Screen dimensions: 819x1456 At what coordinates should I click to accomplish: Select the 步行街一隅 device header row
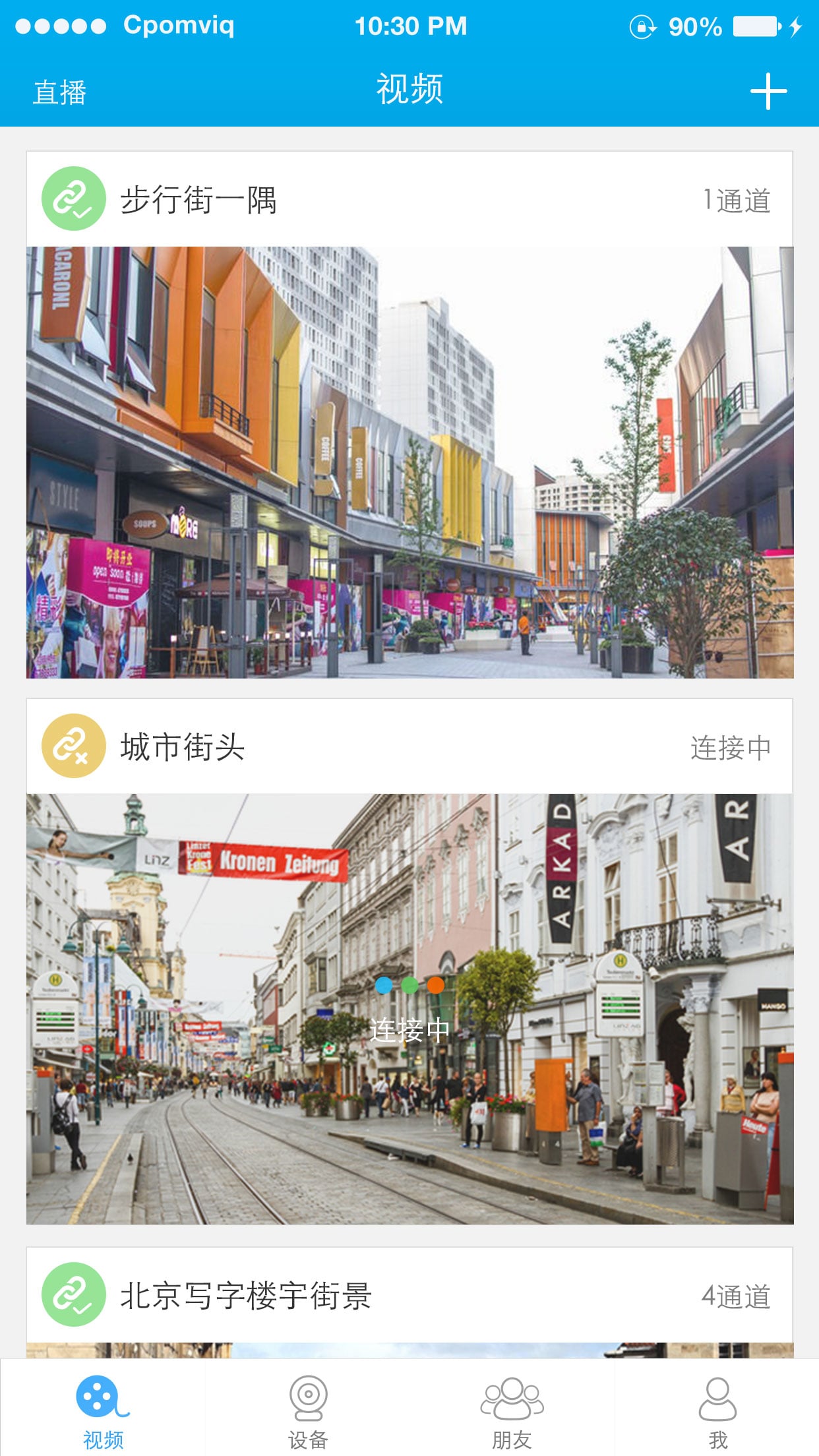coord(409,199)
